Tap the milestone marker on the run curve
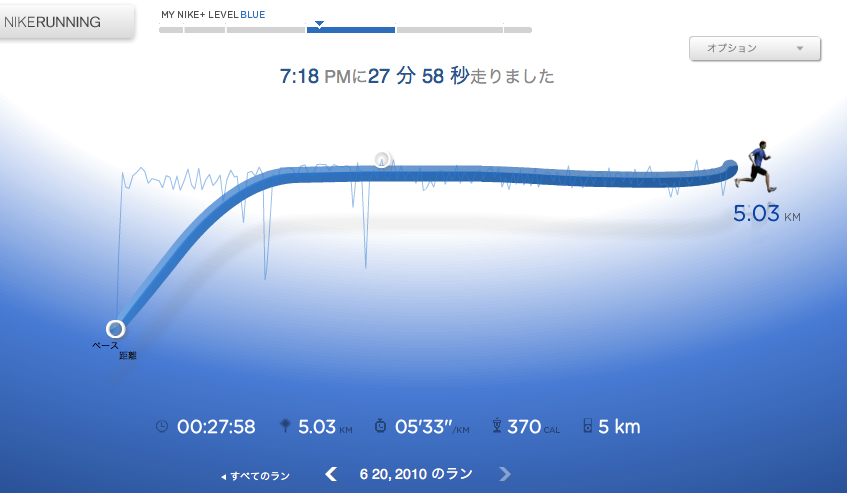This screenshot has width=847, height=493. [381, 159]
